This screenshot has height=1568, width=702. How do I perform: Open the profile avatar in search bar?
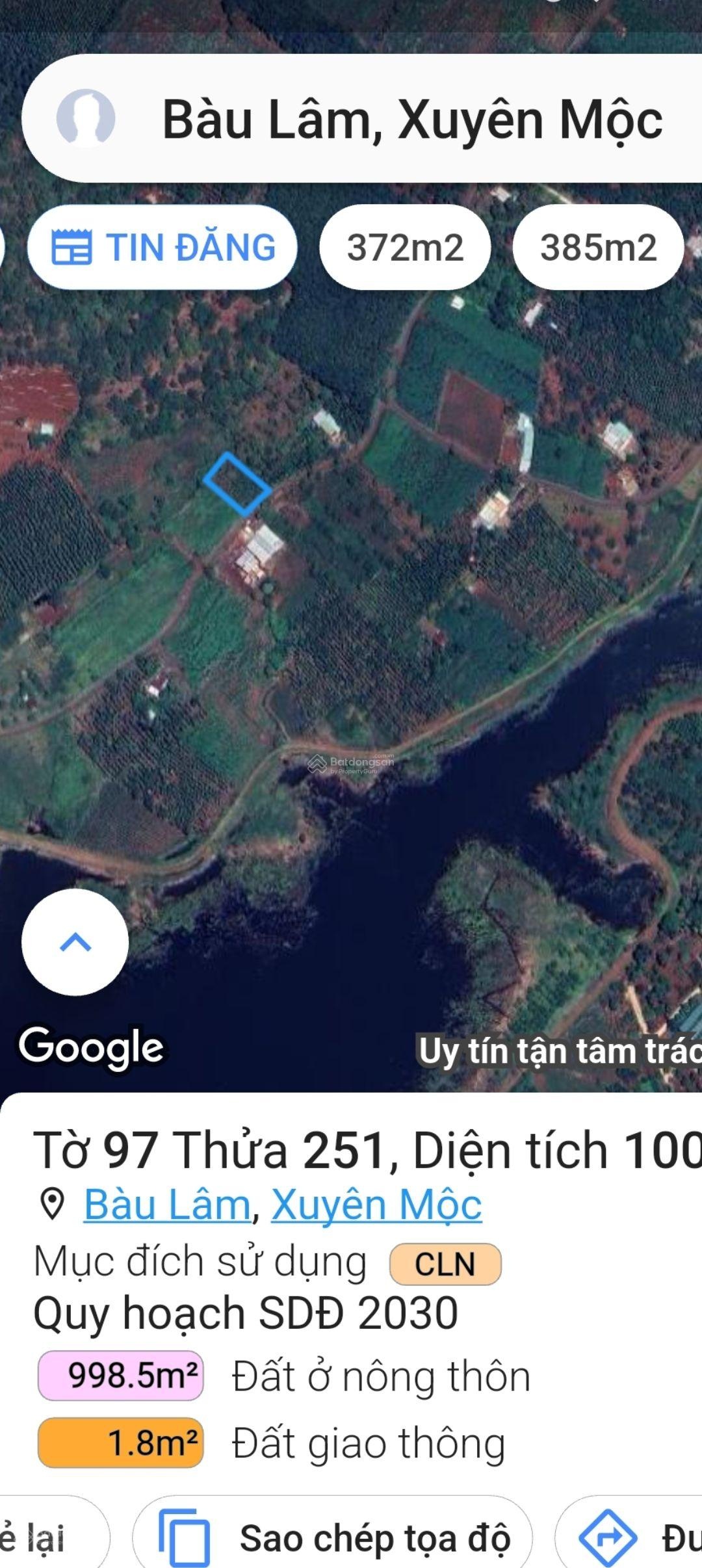(86, 118)
